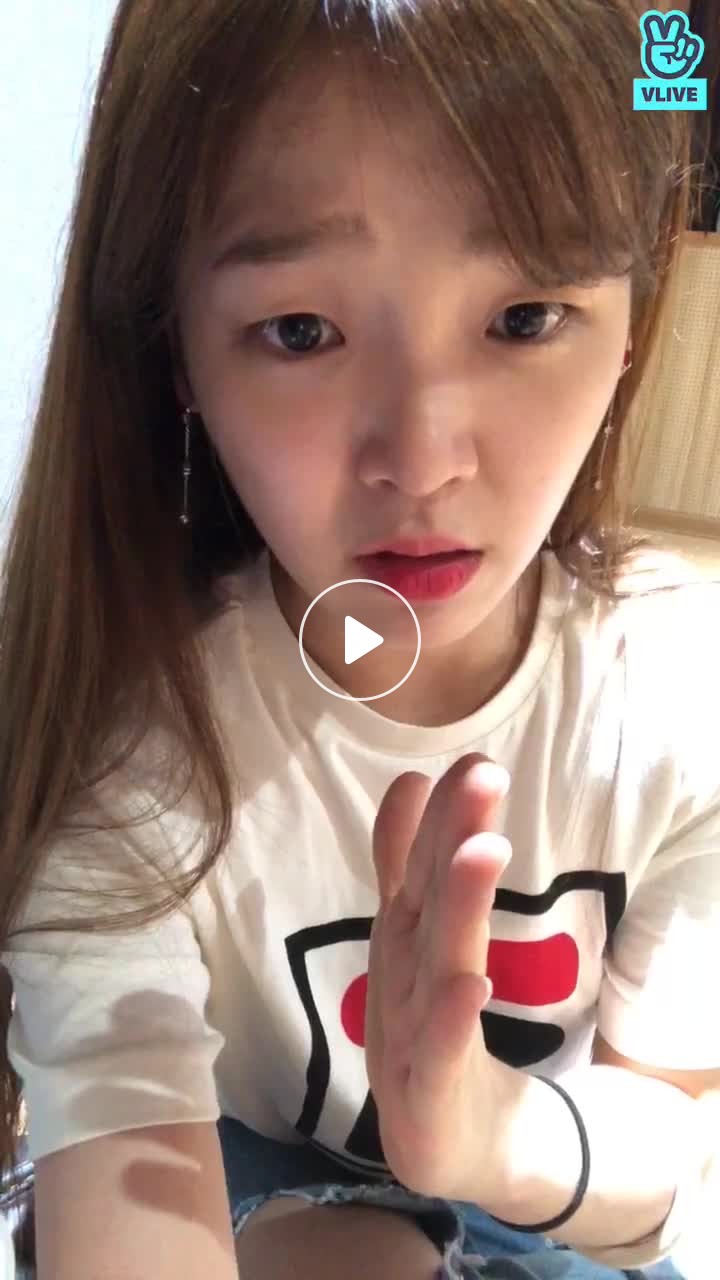Play the VLIVE video
720x1280 pixels.
coord(360,640)
